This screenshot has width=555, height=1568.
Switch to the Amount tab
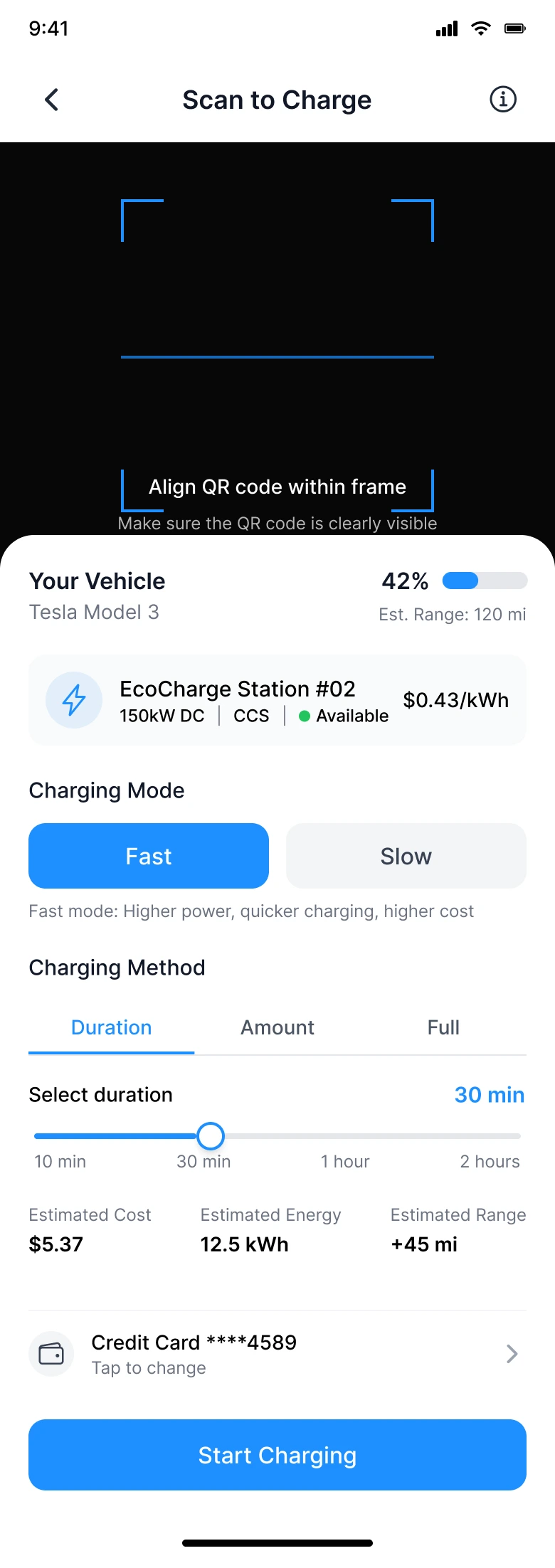click(x=277, y=1027)
